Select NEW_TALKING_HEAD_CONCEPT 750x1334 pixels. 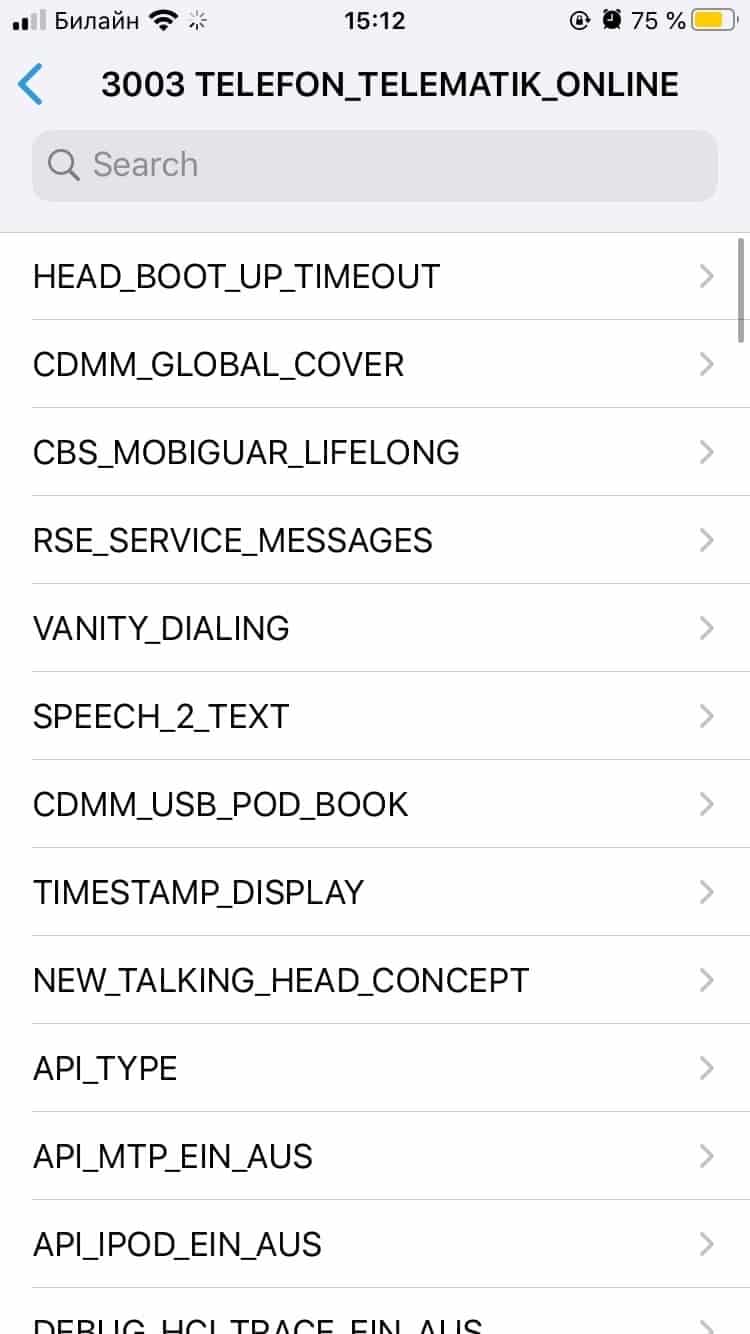point(375,980)
